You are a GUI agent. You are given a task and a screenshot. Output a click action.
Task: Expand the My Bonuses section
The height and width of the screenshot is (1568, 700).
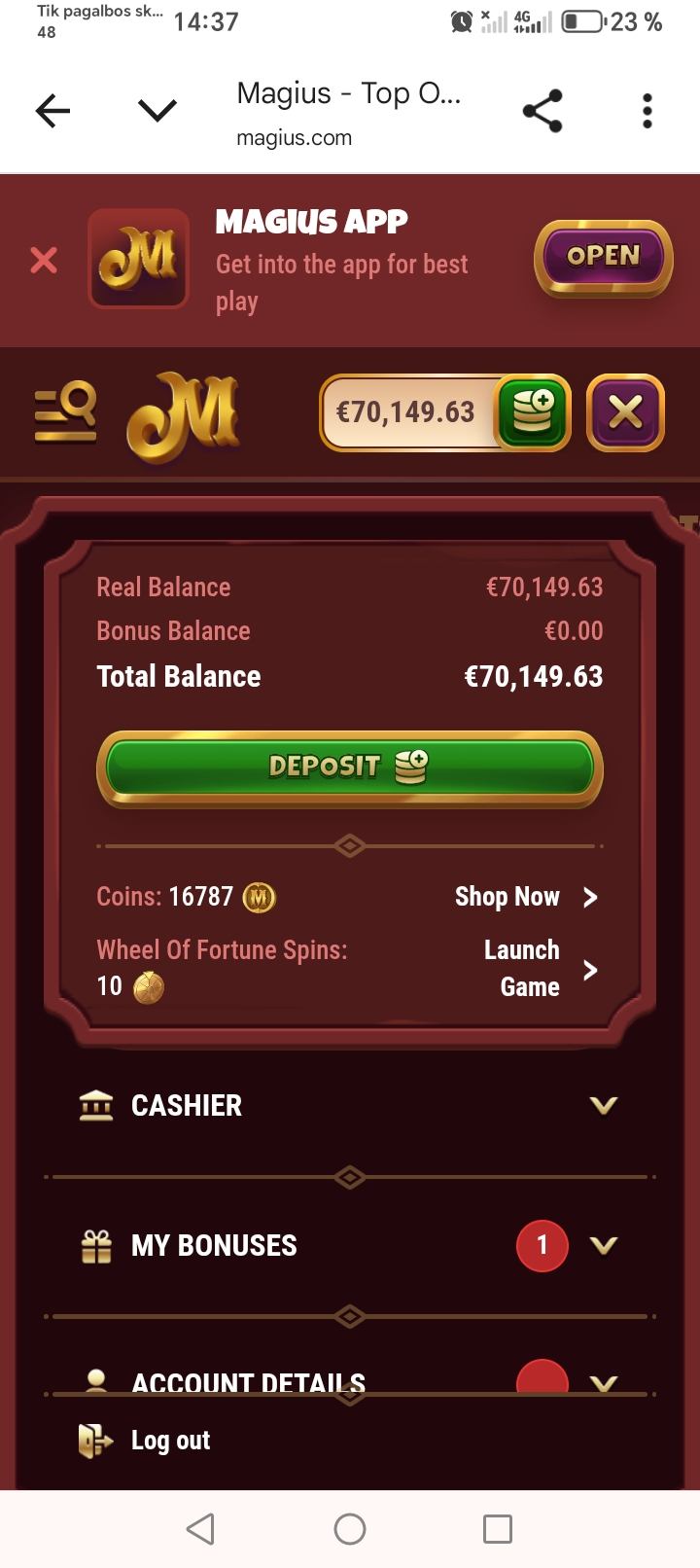(x=350, y=1245)
